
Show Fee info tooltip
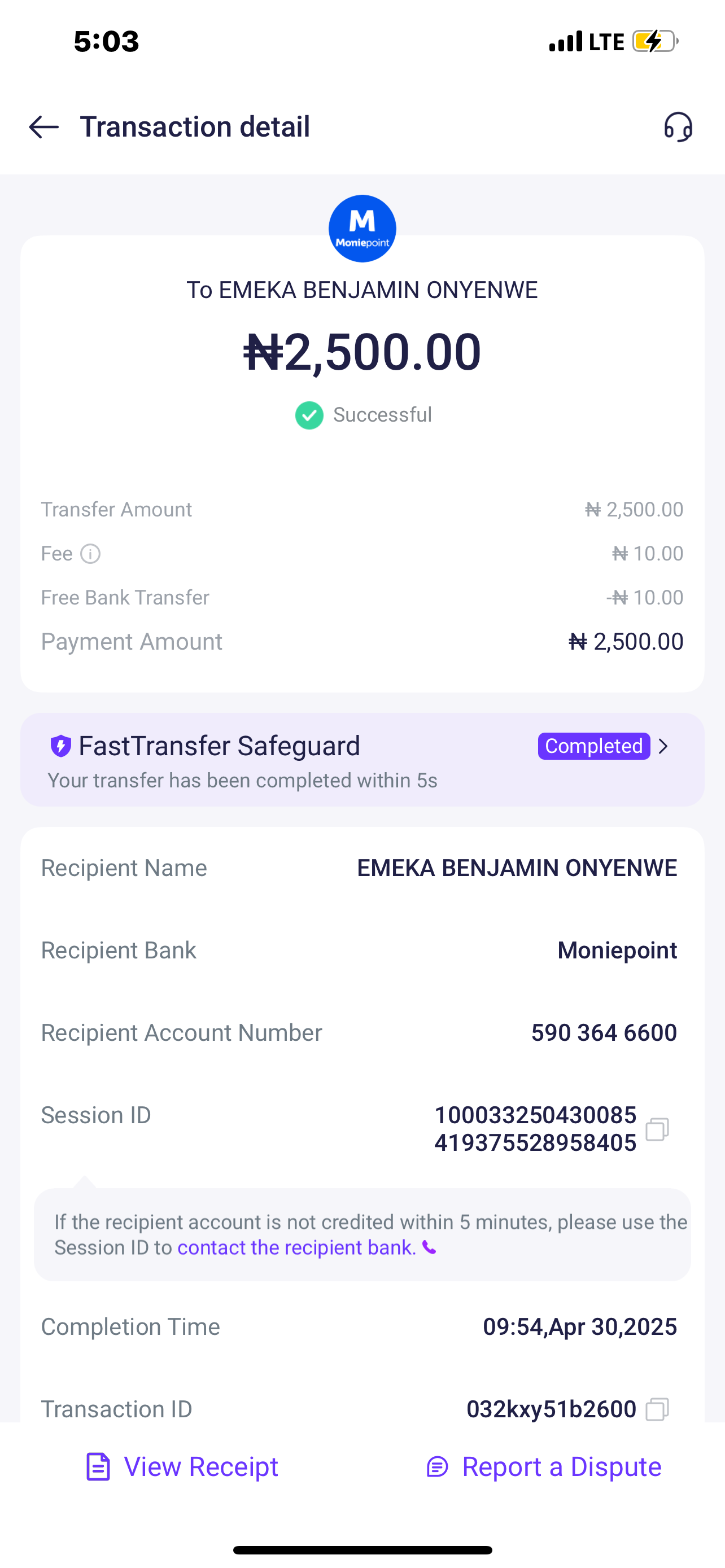pos(91,554)
